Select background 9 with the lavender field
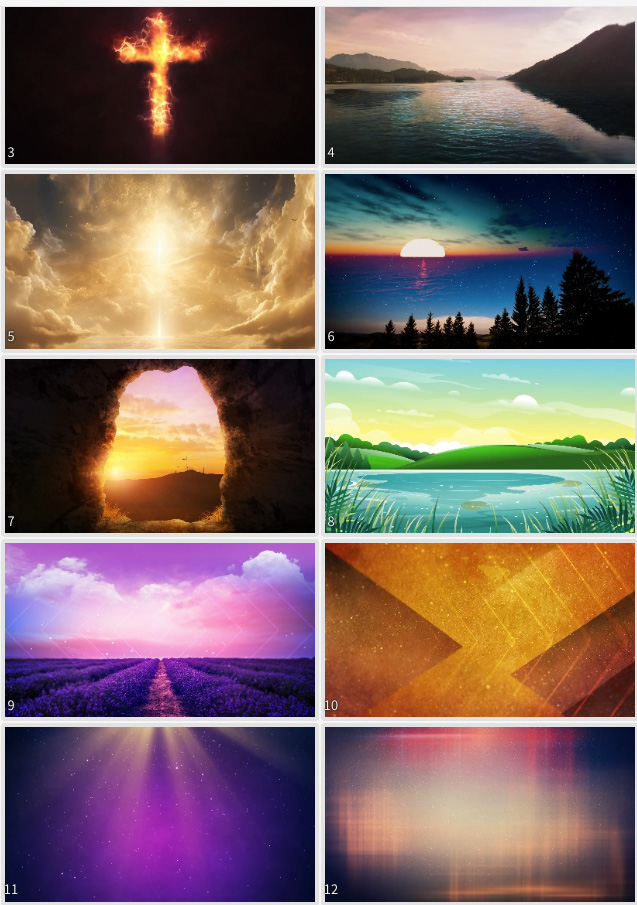 [x=160, y=629]
